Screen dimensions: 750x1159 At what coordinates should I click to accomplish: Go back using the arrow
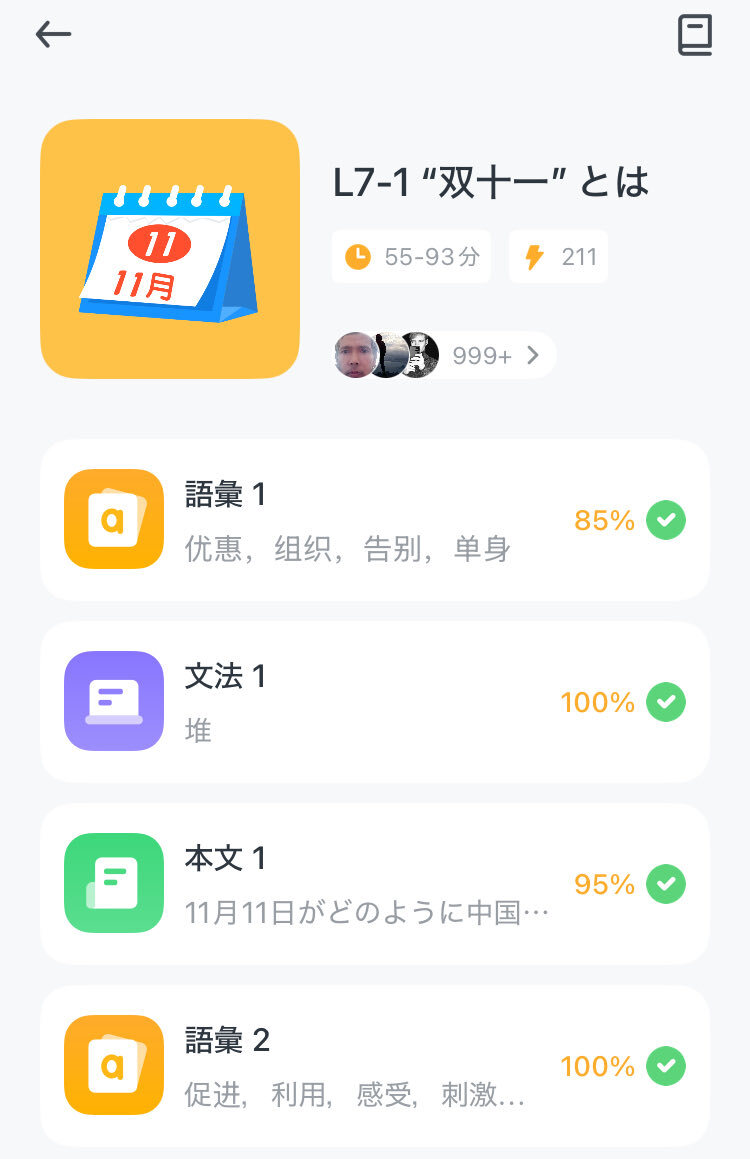53,35
